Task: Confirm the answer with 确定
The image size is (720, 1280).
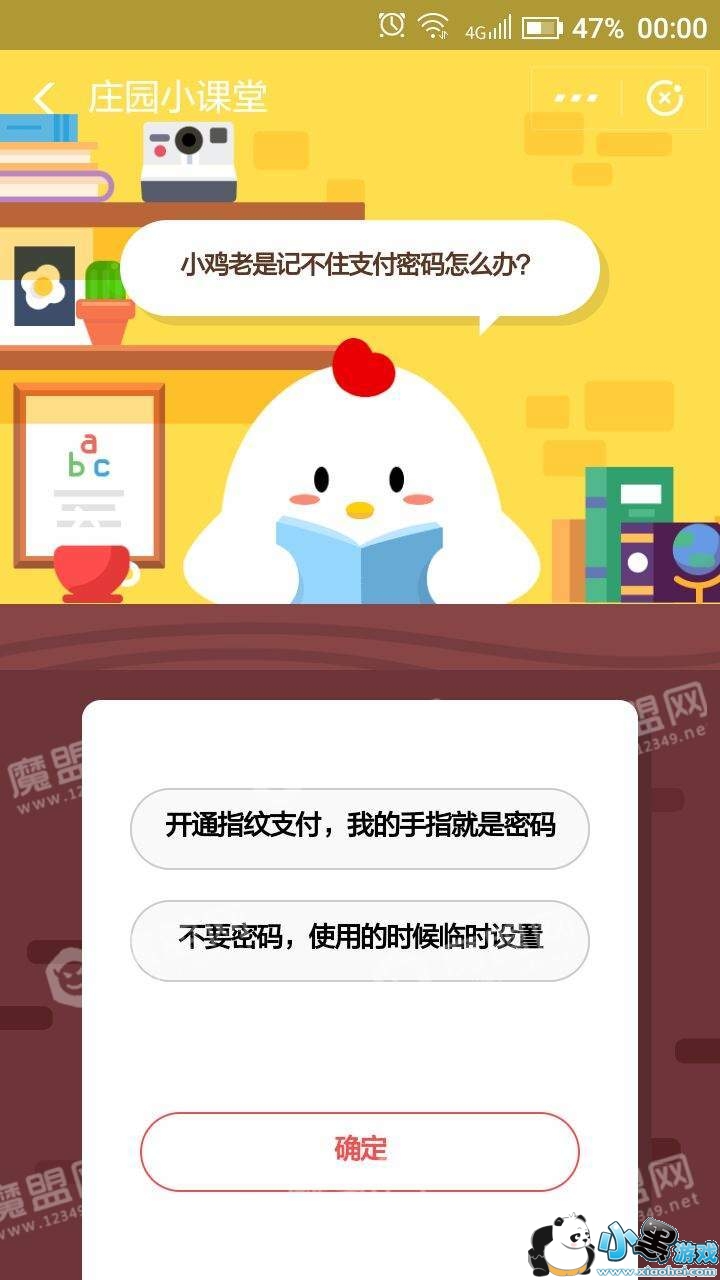Action: tap(360, 1151)
